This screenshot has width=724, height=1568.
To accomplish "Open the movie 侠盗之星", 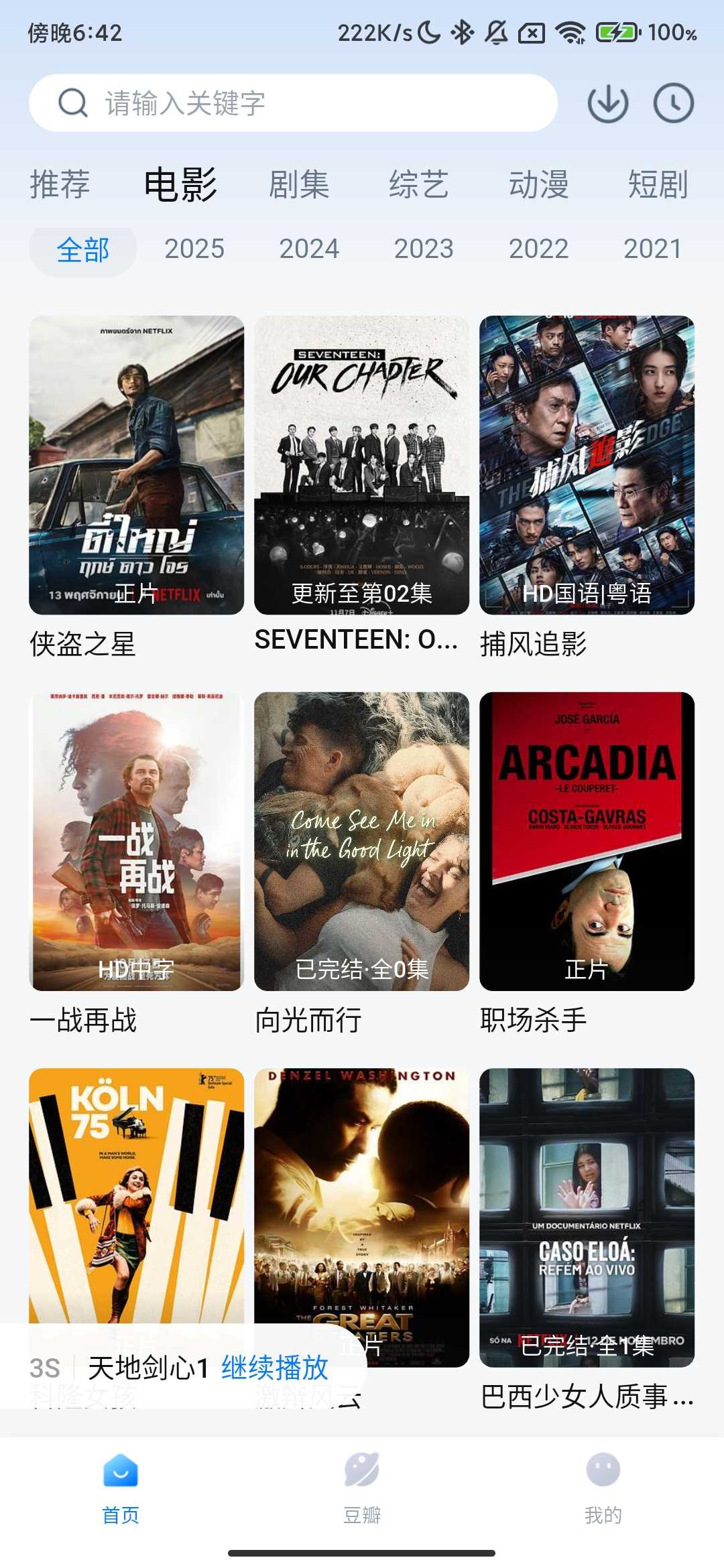I will tap(136, 465).
